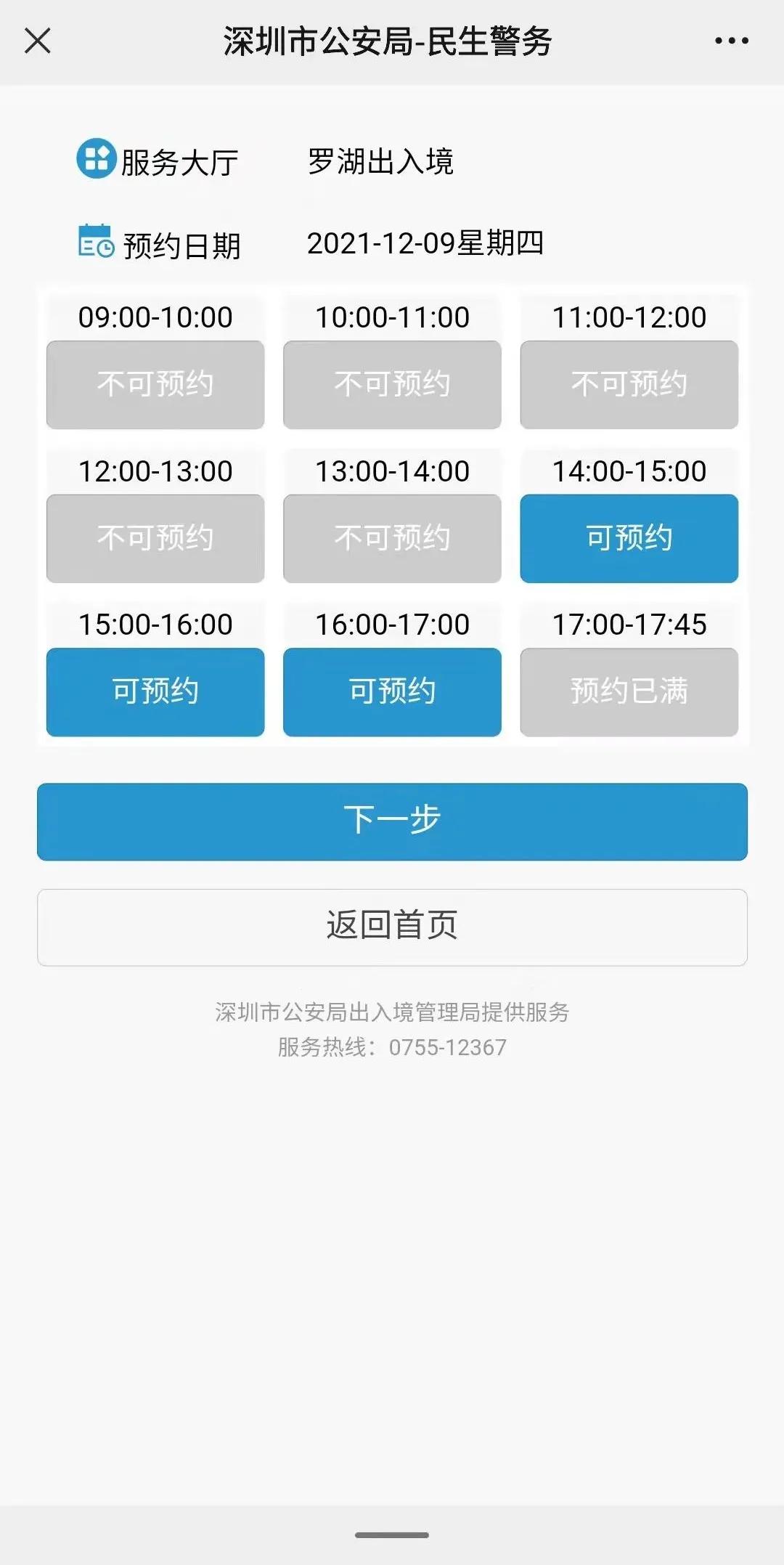This screenshot has height=1565, width=784.
Task: Click the 深圳市公安局-民生警务 title
Action: point(387,41)
